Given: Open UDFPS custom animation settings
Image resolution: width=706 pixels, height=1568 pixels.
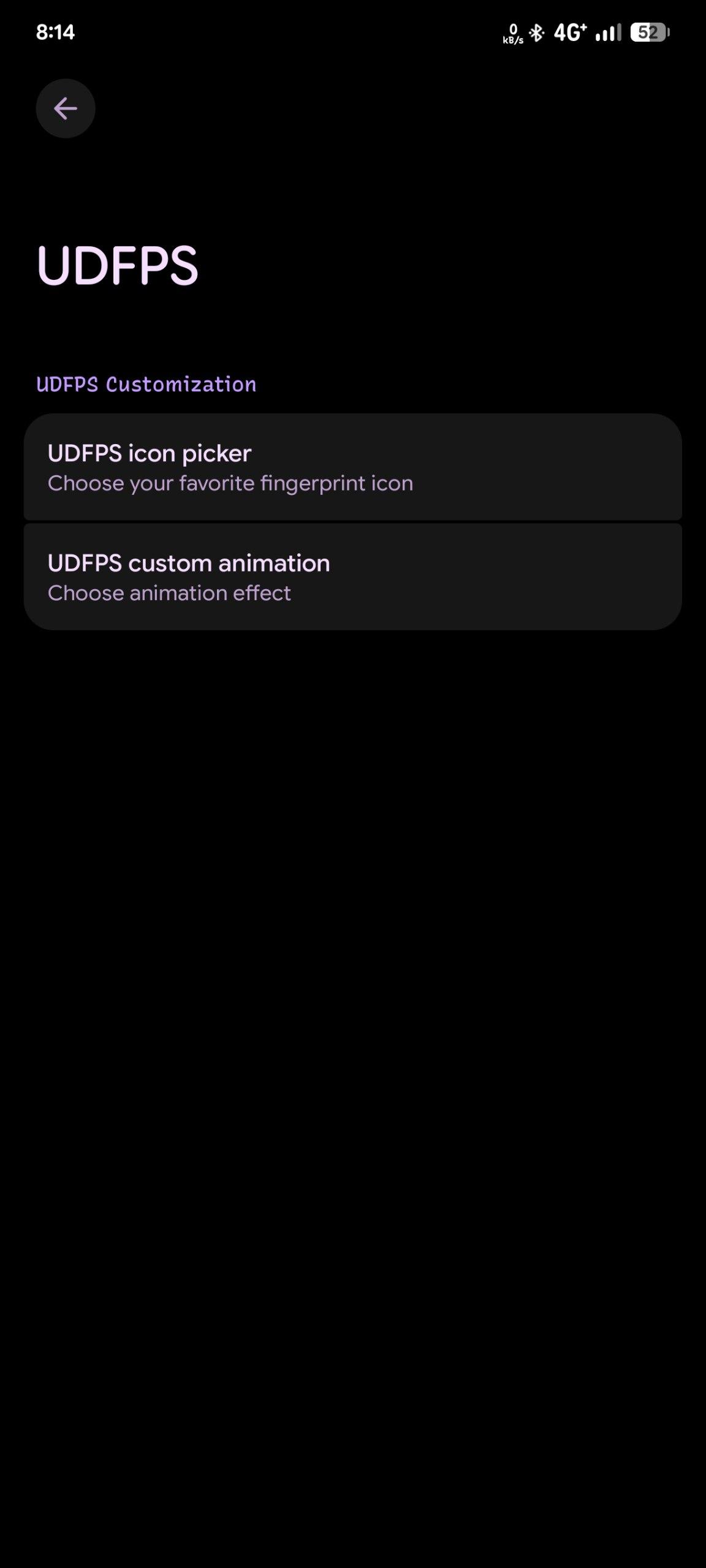Looking at the screenshot, I should tap(352, 577).
